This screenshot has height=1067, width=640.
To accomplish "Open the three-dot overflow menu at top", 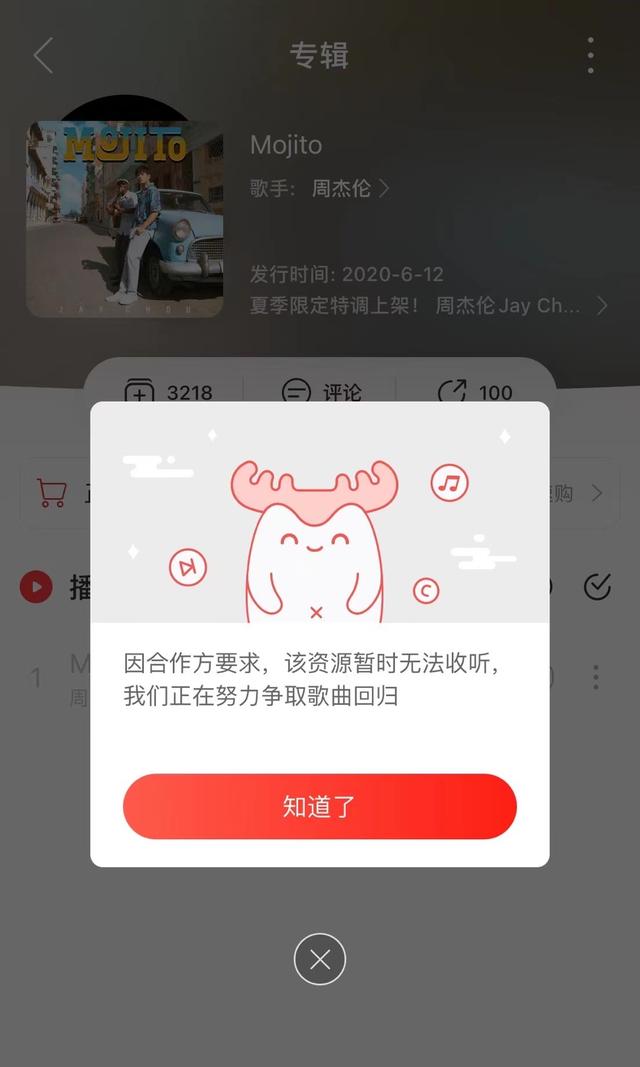I will point(590,55).
